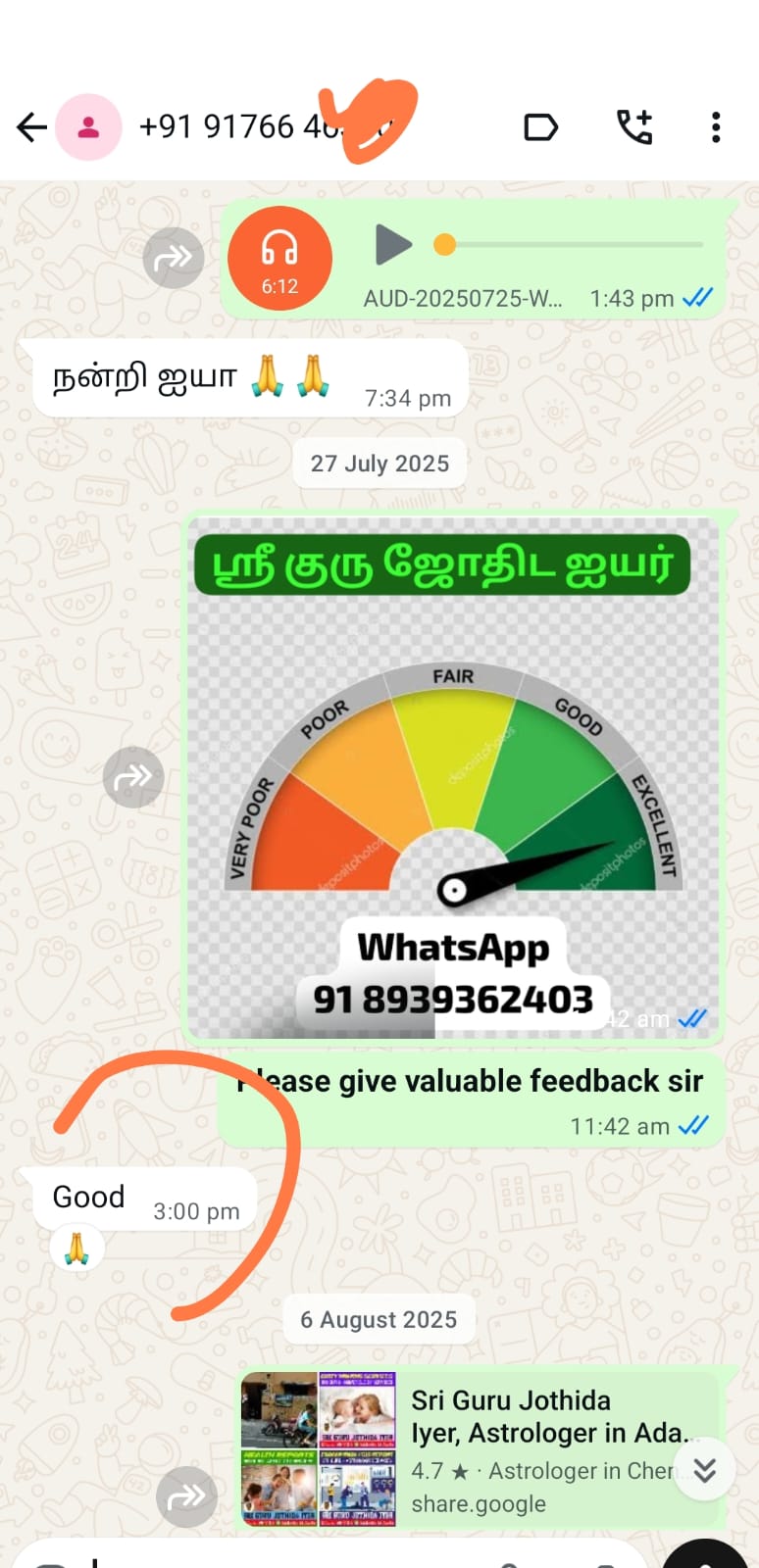Forward the share.google link message
The width and height of the screenshot is (759, 1568).
(x=186, y=1496)
